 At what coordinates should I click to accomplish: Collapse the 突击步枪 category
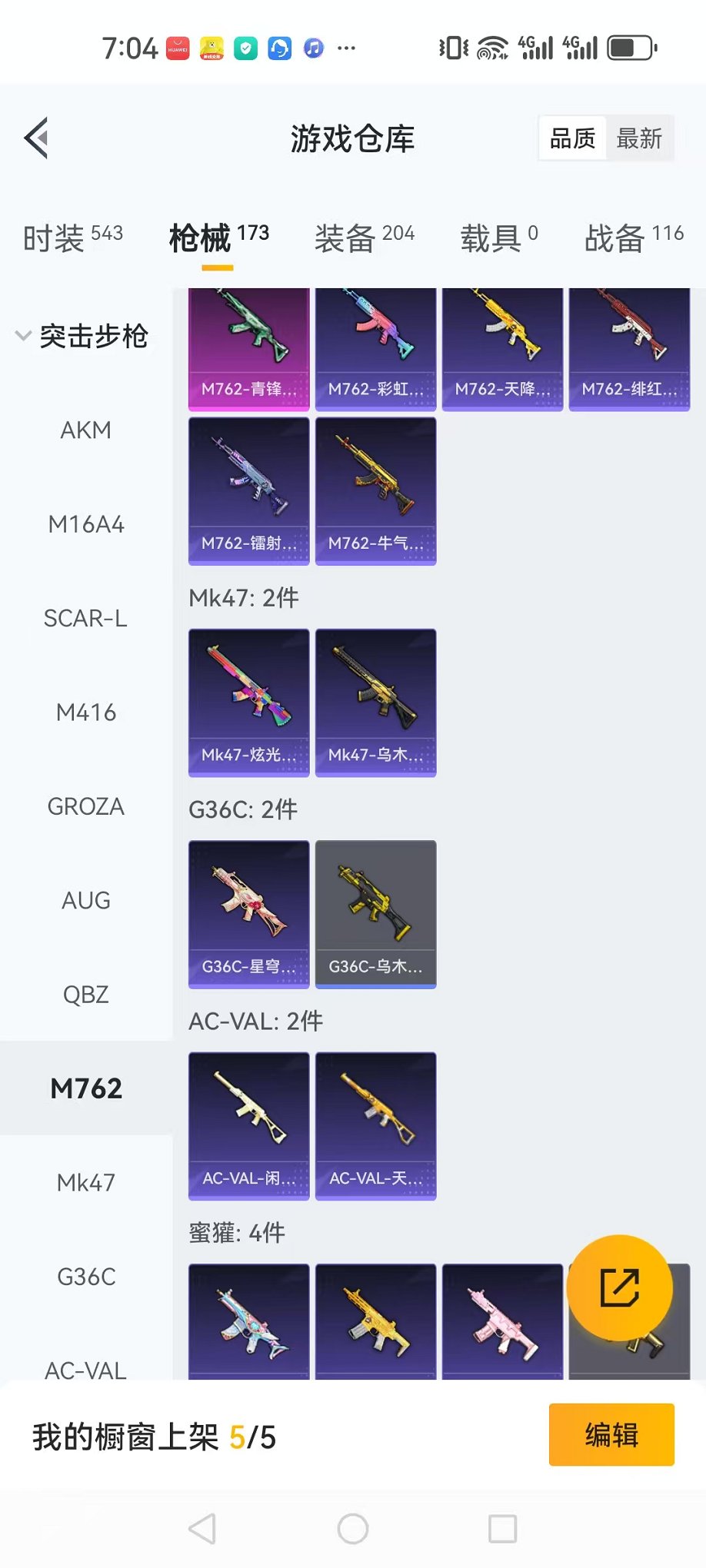[83, 336]
